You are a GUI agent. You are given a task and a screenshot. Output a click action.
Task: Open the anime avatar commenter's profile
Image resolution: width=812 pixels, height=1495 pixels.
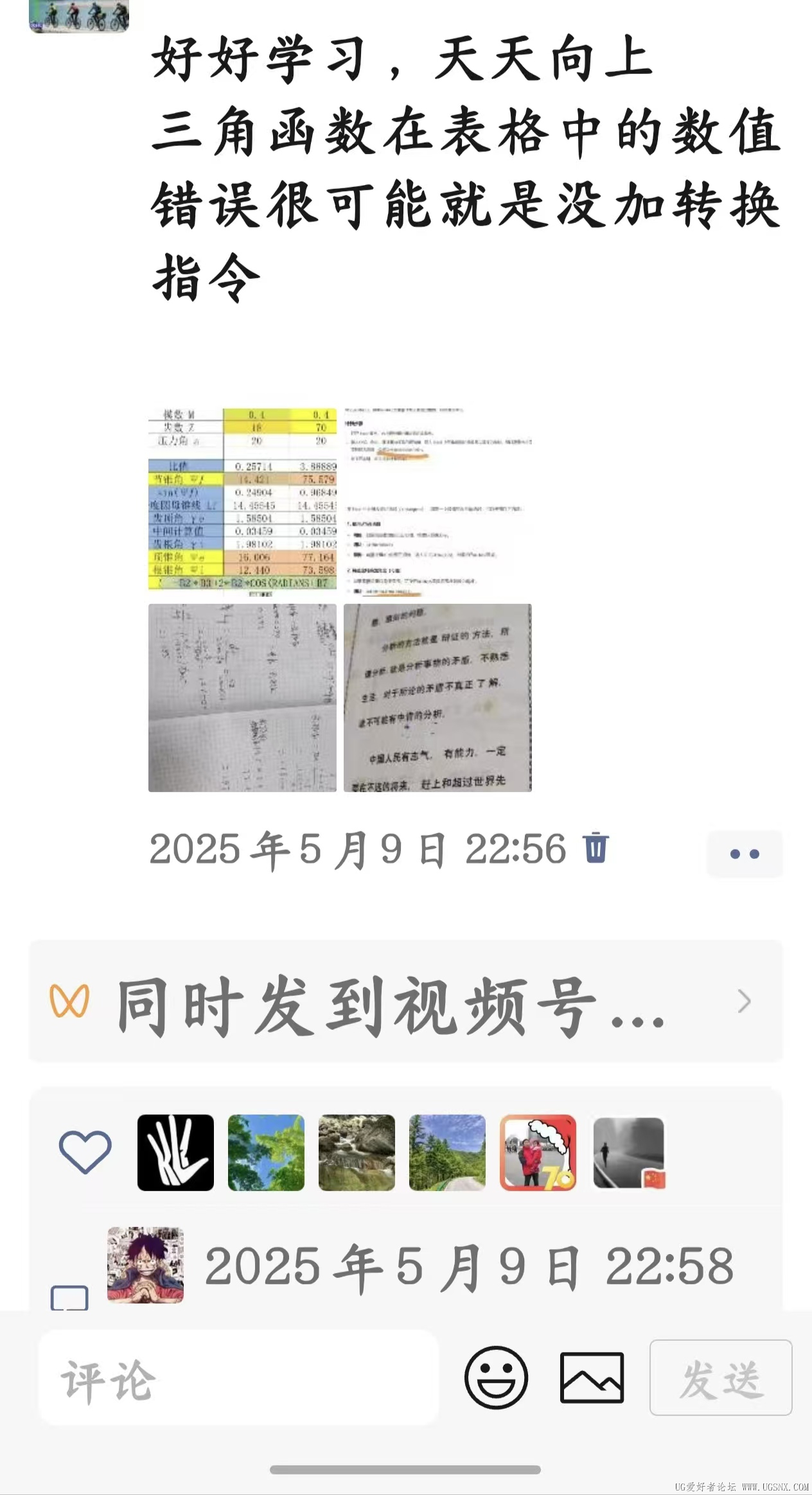[x=145, y=1265]
